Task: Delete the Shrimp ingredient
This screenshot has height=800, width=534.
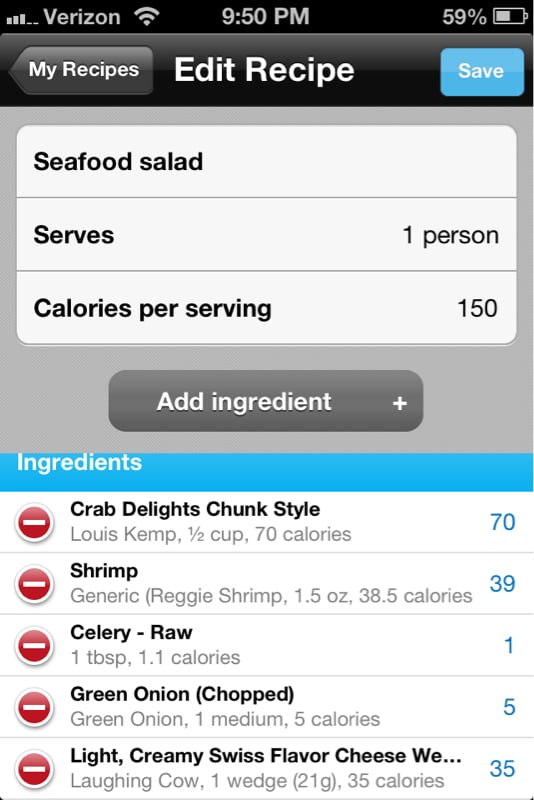Action: coord(35,584)
